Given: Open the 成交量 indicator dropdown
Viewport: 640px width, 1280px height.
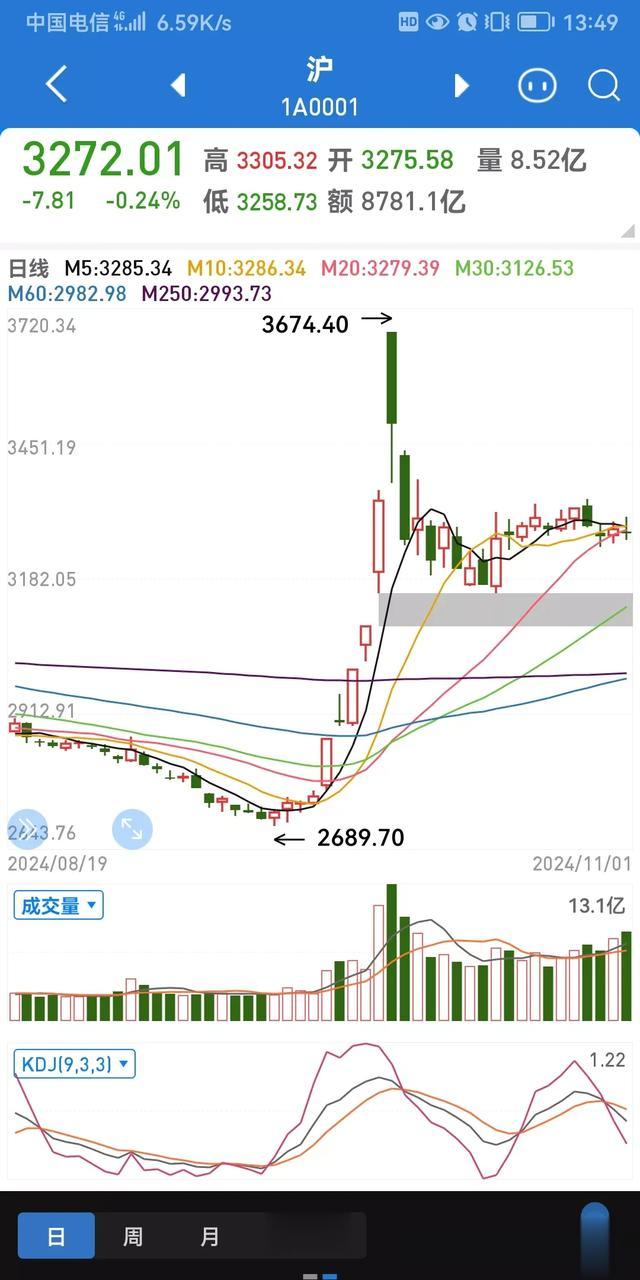Looking at the screenshot, I should pyautogui.click(x=59, y=906).
